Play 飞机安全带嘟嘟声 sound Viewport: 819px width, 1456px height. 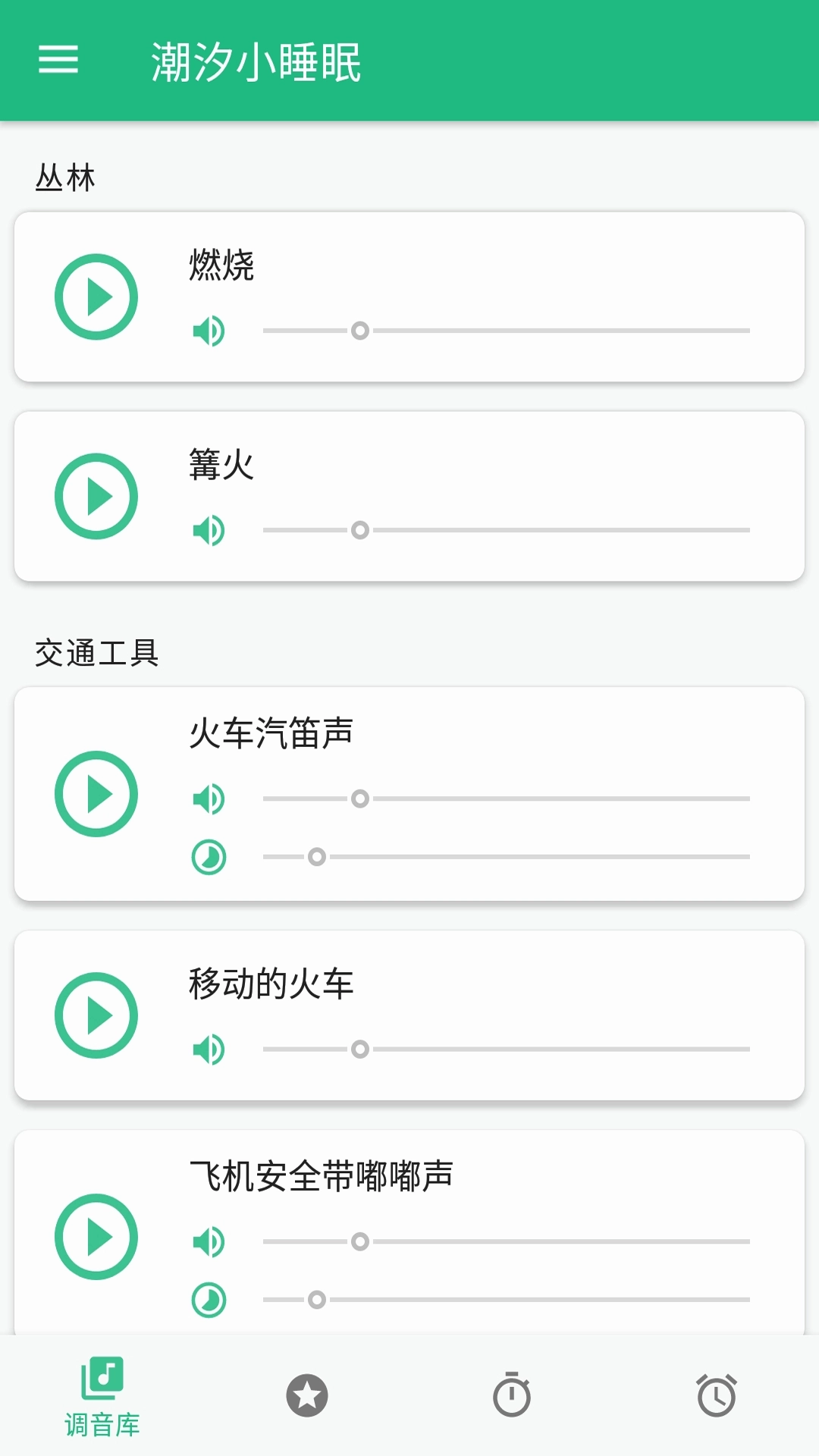96,1237
